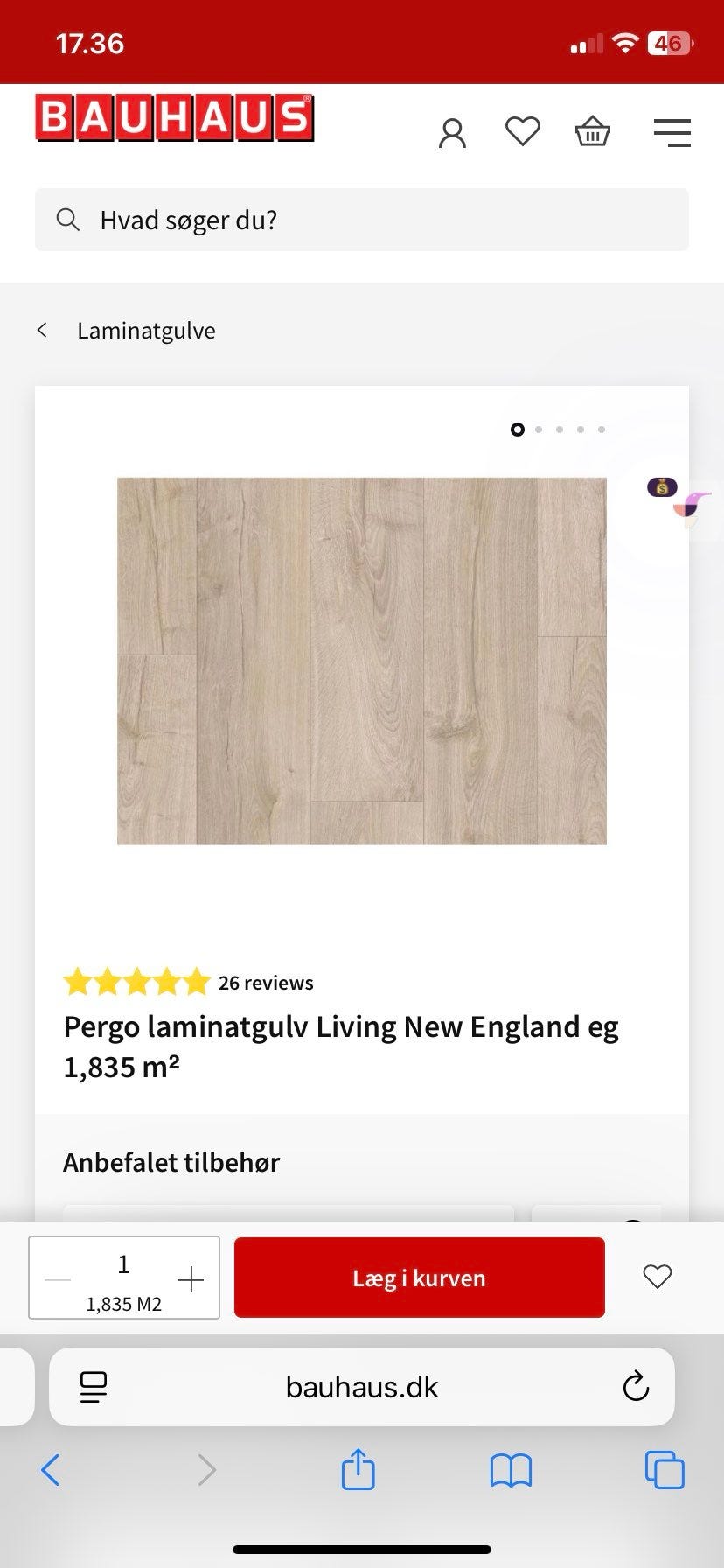Increase quantity with the plus button

pos(190,1280)
